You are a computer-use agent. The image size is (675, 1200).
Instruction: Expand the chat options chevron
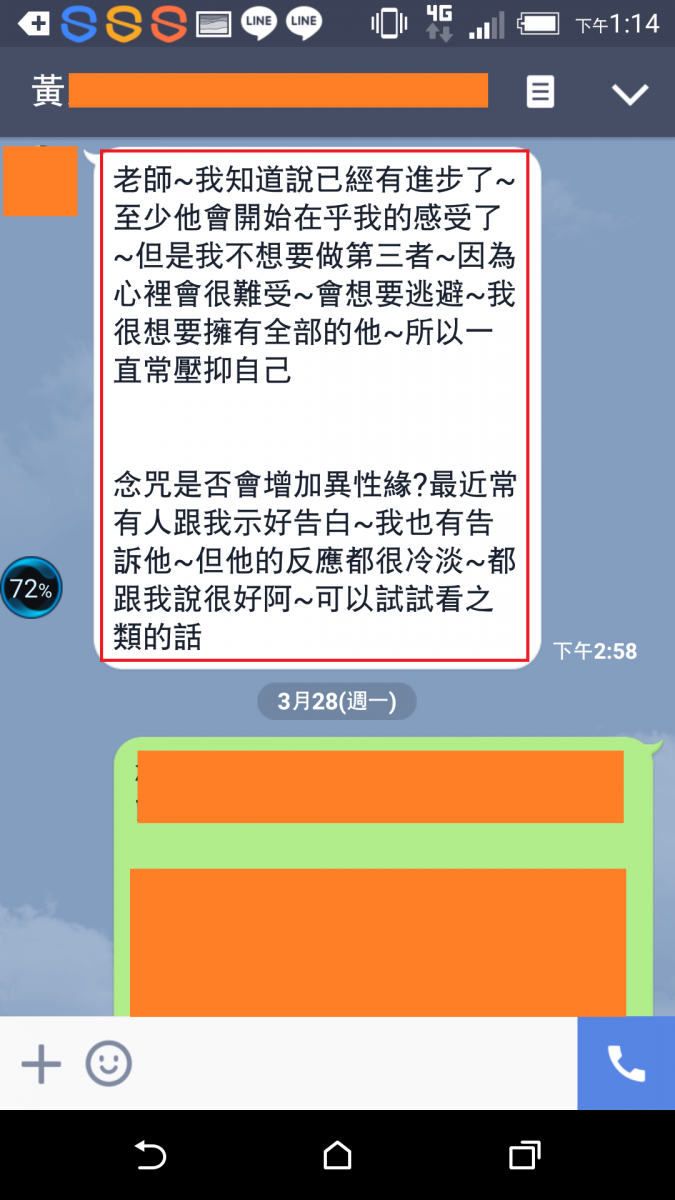tap(630, 94)
